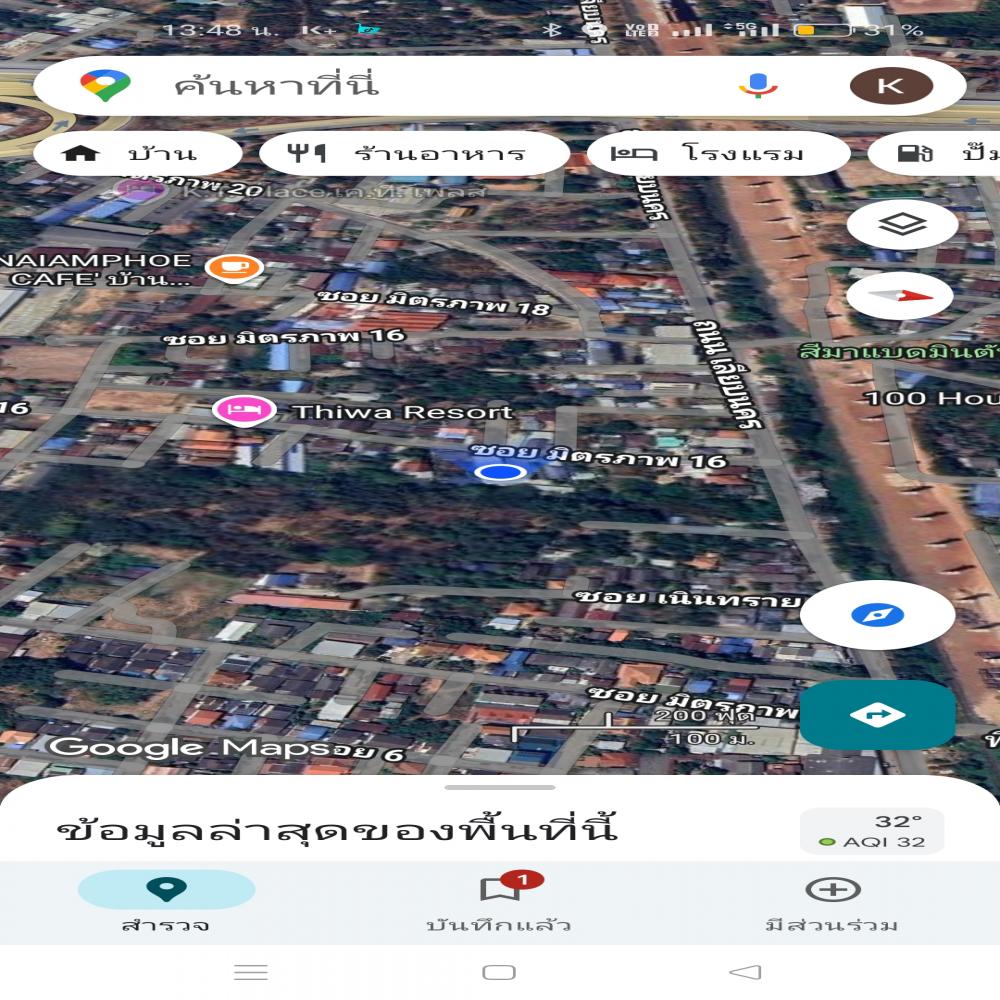This screenshot has width=1000, height=1000.
Task: Tap the orange cafe marker pin
Action: point(234,267)
